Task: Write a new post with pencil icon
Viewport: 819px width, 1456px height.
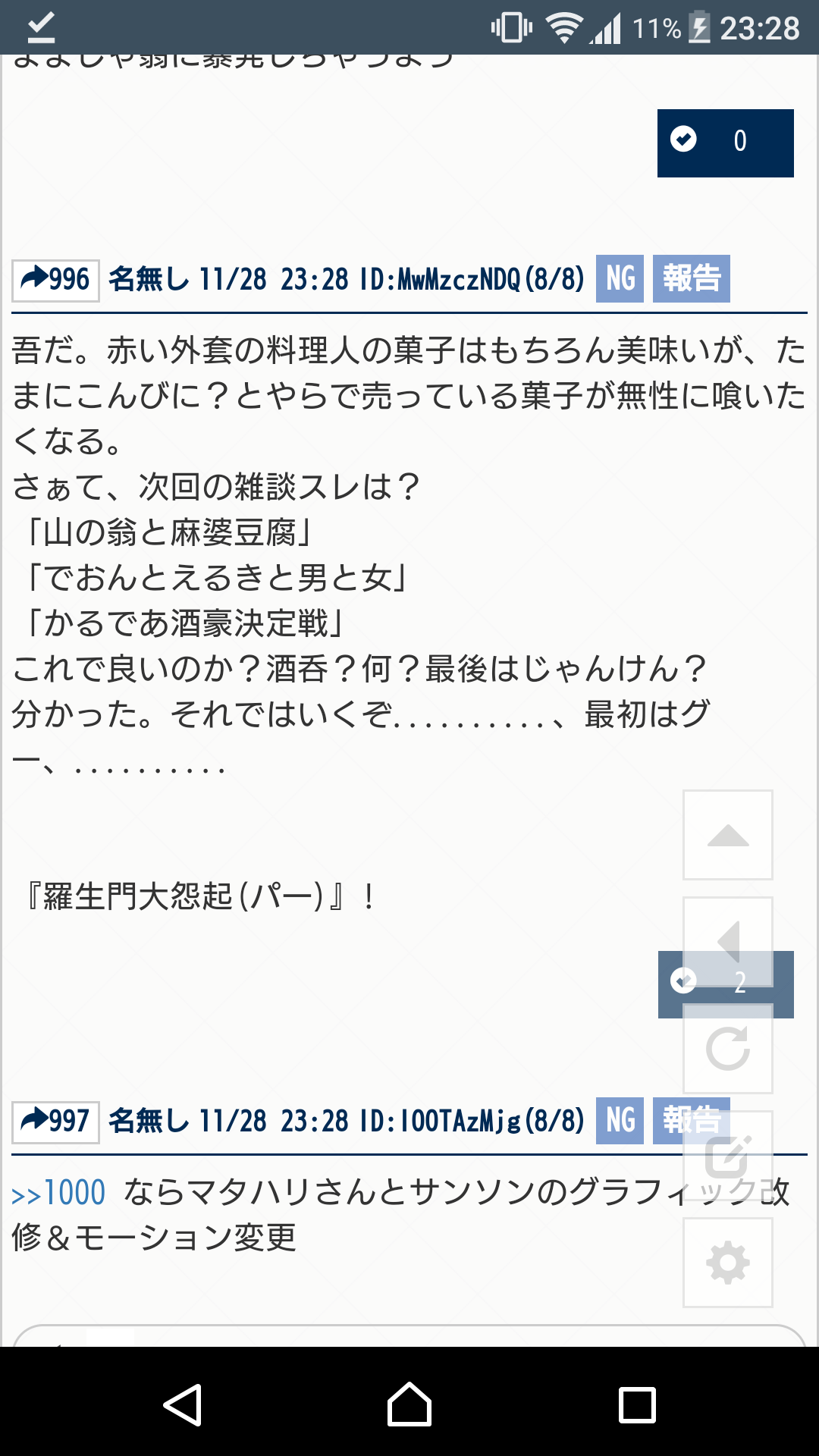Action: click(x=727, y=1156)
